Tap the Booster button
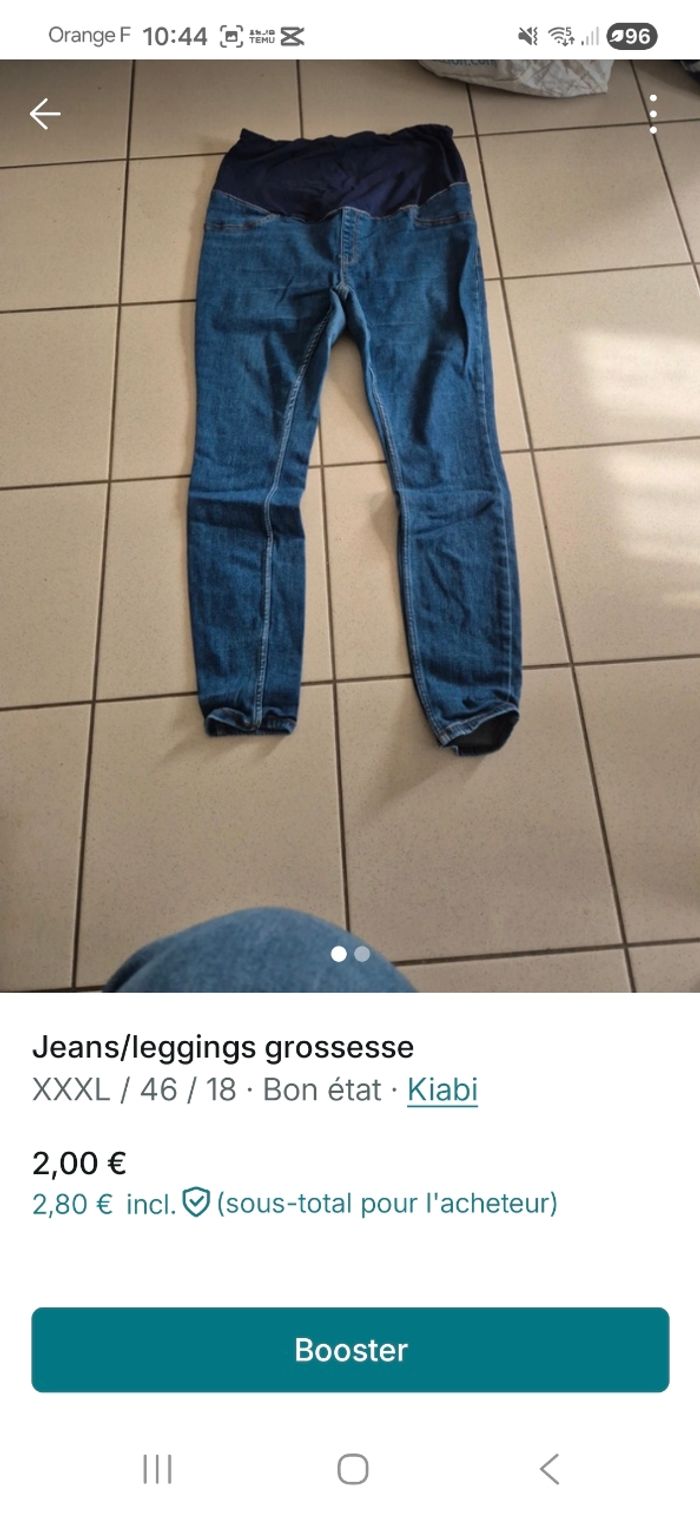The image size is (700, 1517). pos(350,1350)
